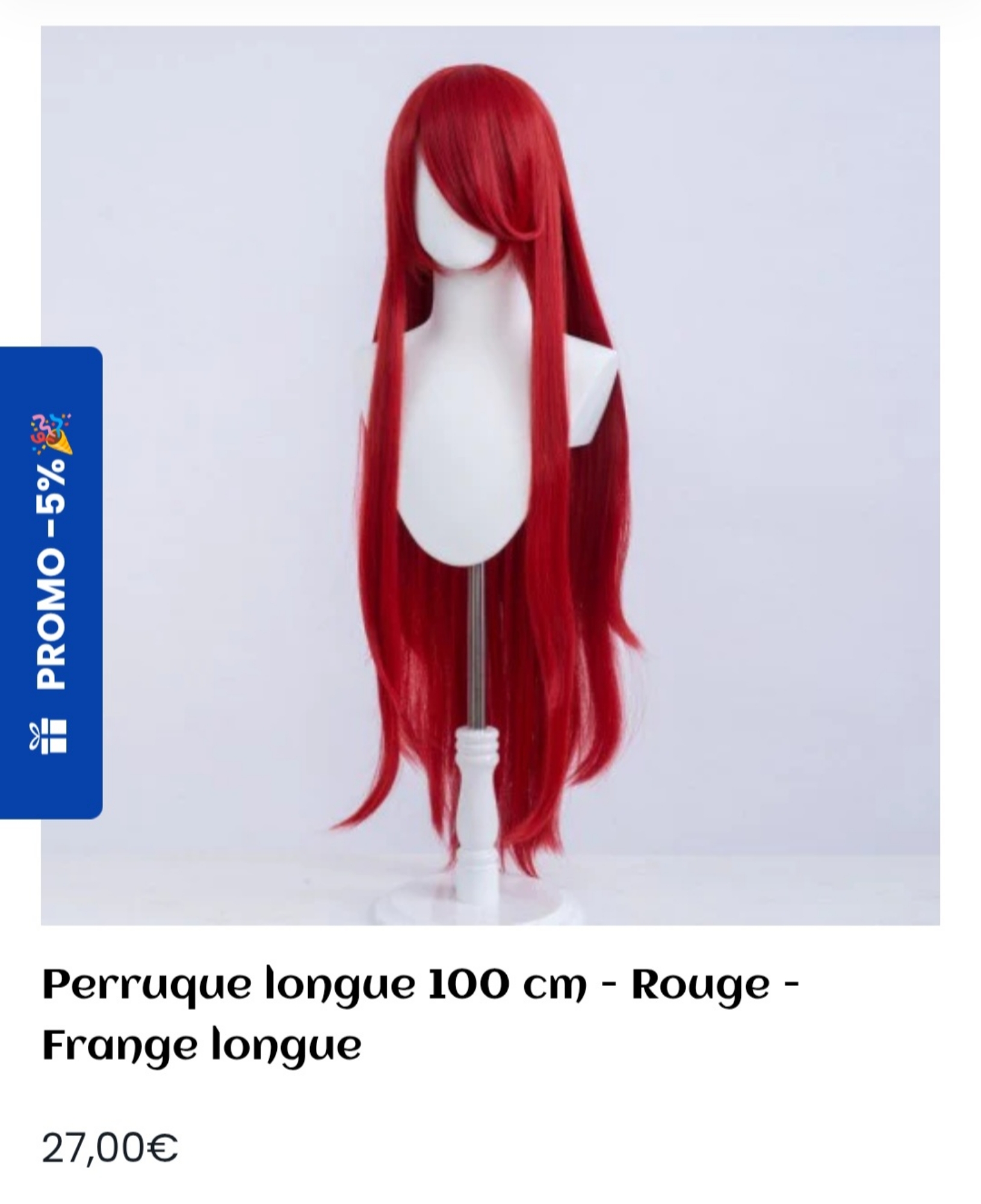Screen dimensions: 981x1204
Task: Open the red long wig product image
Action: (x=490, y=476)
